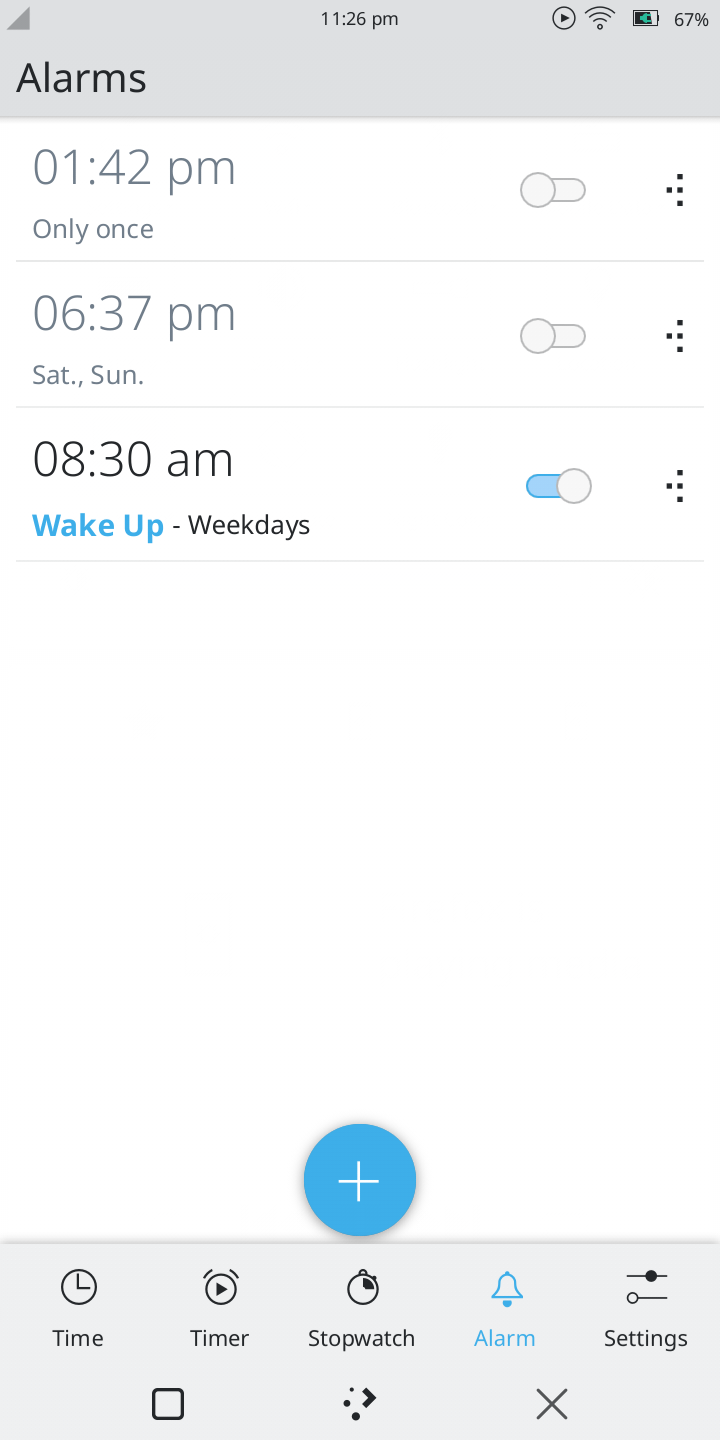Open the 06:37 pm Sat., Sun. alarm
The width and height of the screenshot is (720, 1440).
tap(200, 336)
